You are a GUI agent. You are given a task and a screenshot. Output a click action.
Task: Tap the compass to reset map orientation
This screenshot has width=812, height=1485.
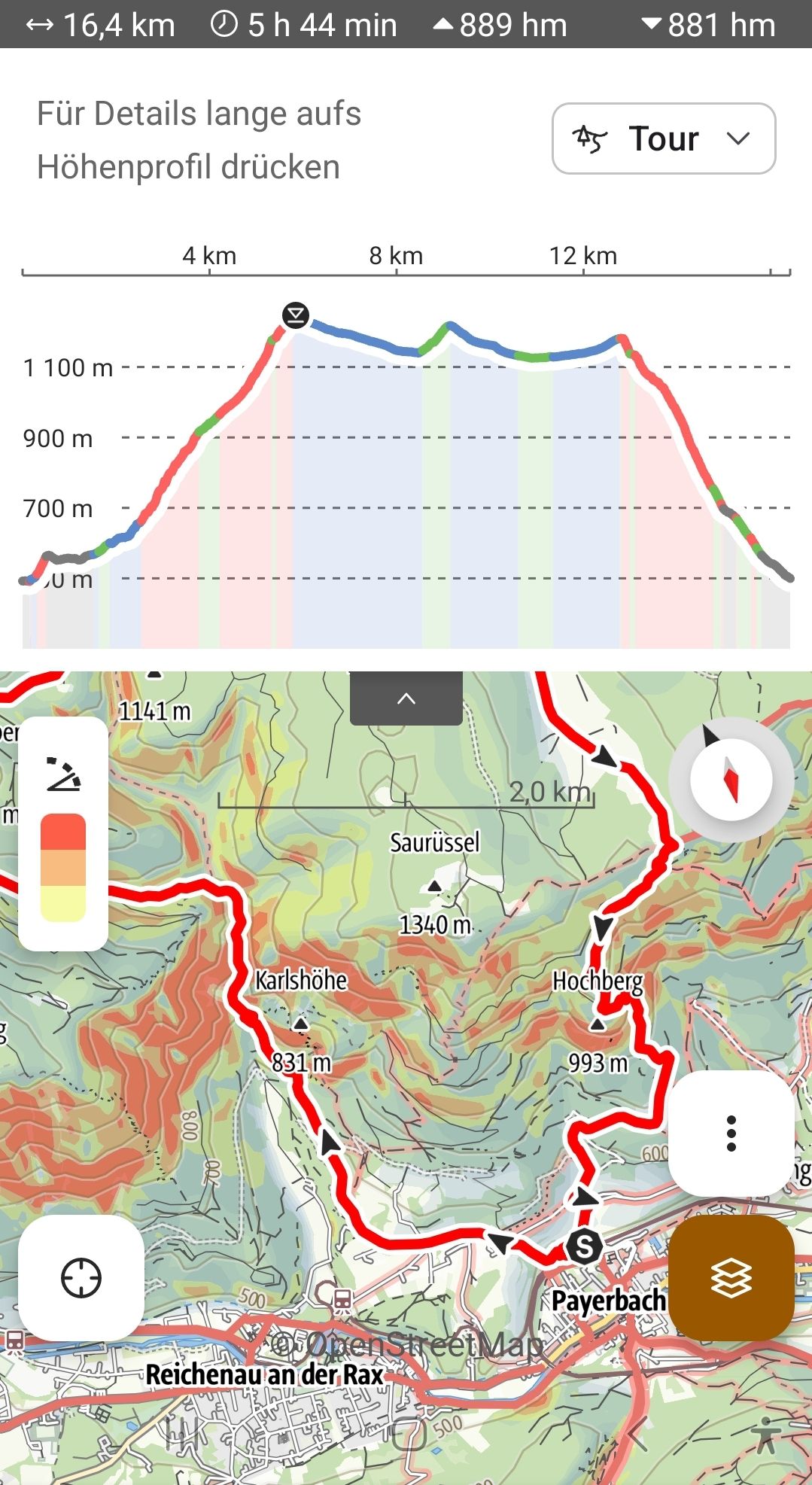[730, 781]
